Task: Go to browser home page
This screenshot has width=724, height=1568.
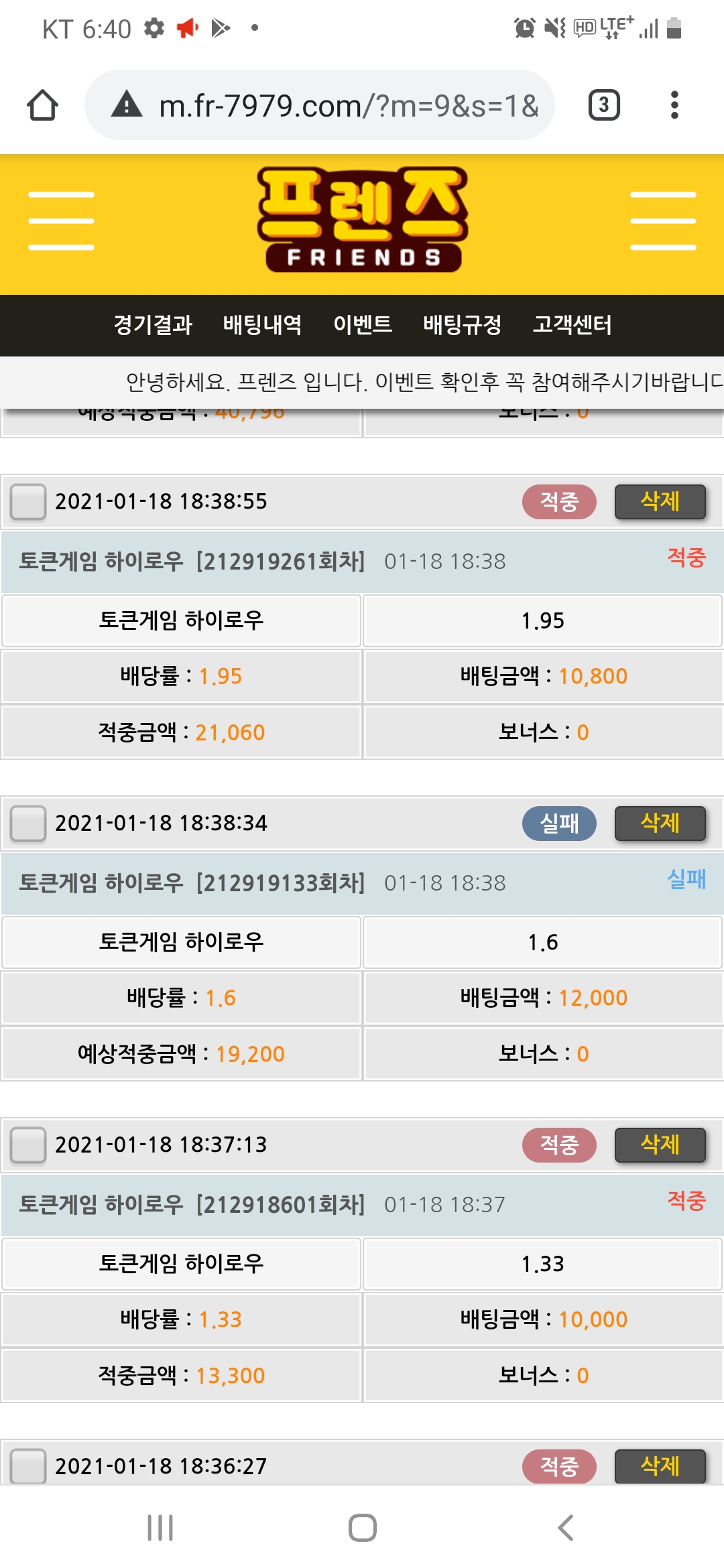Action: (42, 105)
